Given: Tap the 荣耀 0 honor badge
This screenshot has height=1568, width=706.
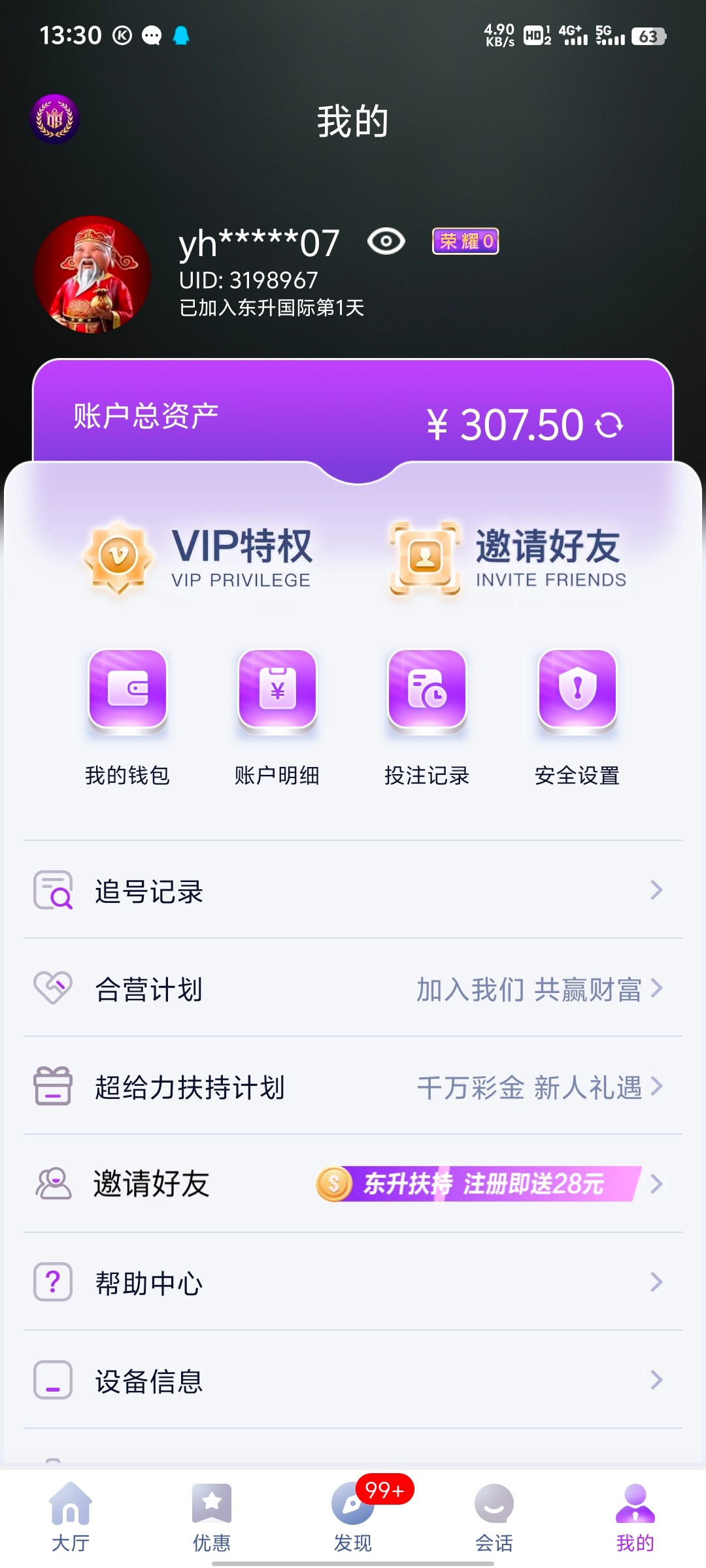Looking at the screenshot, I should [x=465, y=241].
